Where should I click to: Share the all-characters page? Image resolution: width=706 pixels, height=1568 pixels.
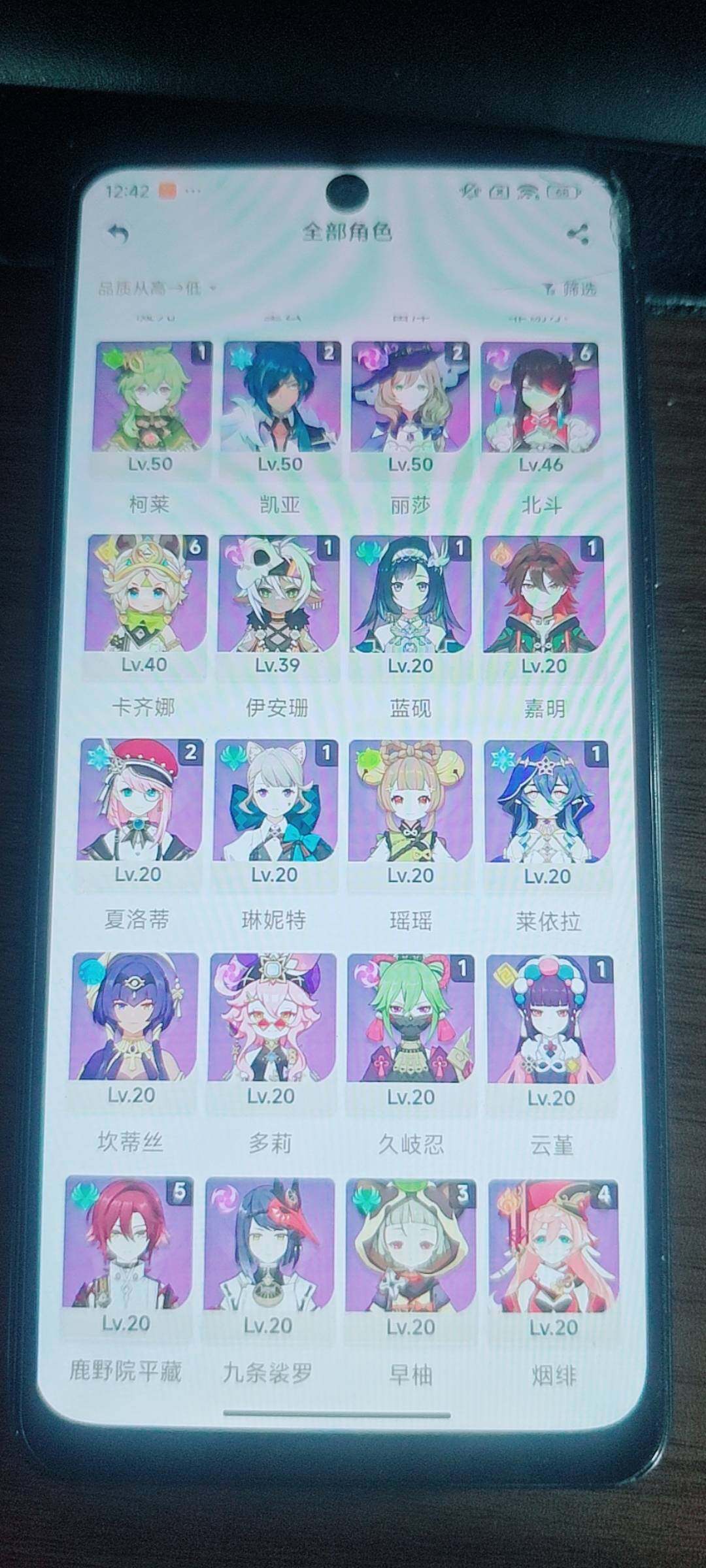pos(578,234)
